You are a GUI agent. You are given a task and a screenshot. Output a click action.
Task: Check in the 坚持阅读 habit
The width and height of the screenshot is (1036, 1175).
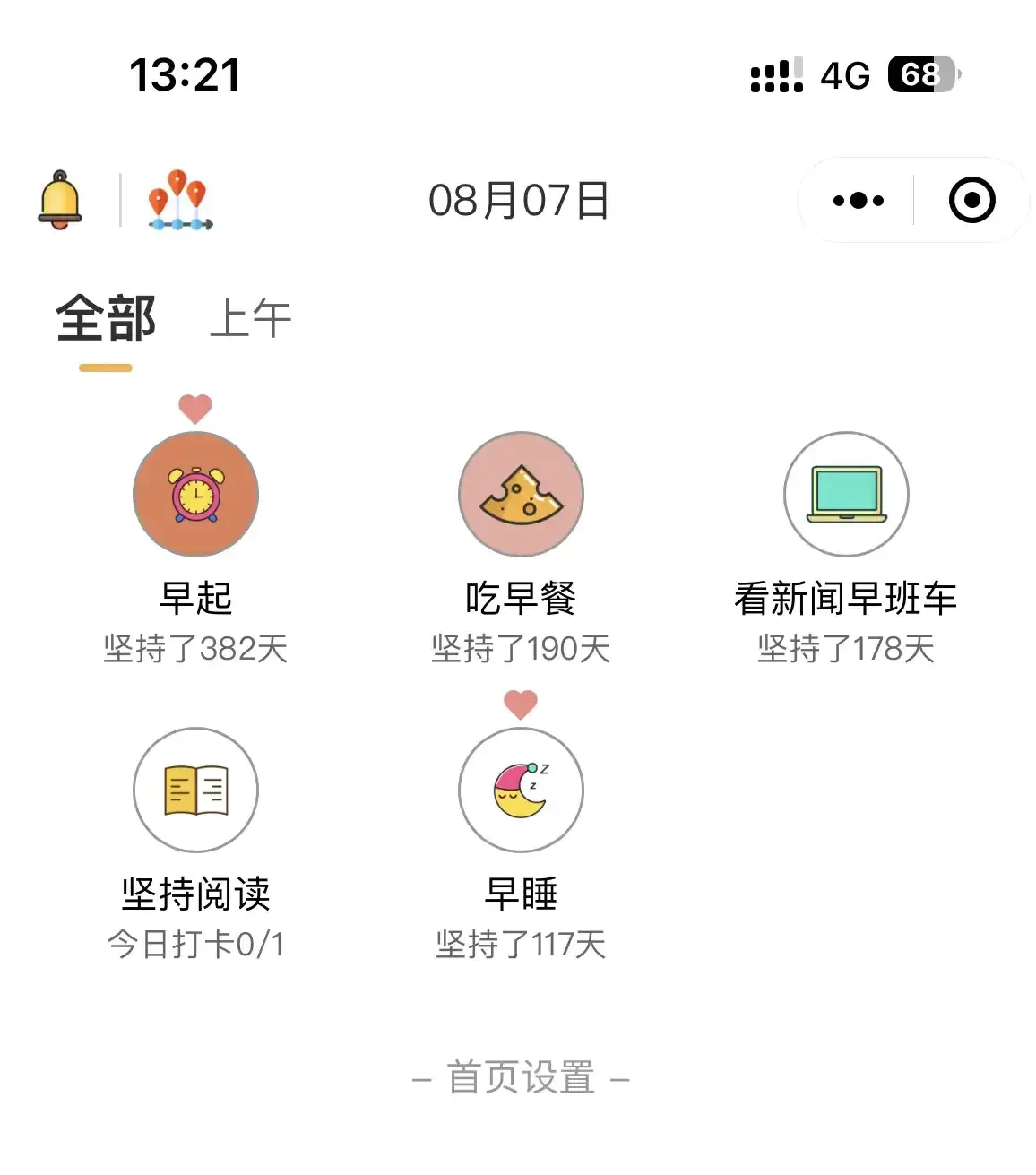pyautogui.click(x=195, y=790)
